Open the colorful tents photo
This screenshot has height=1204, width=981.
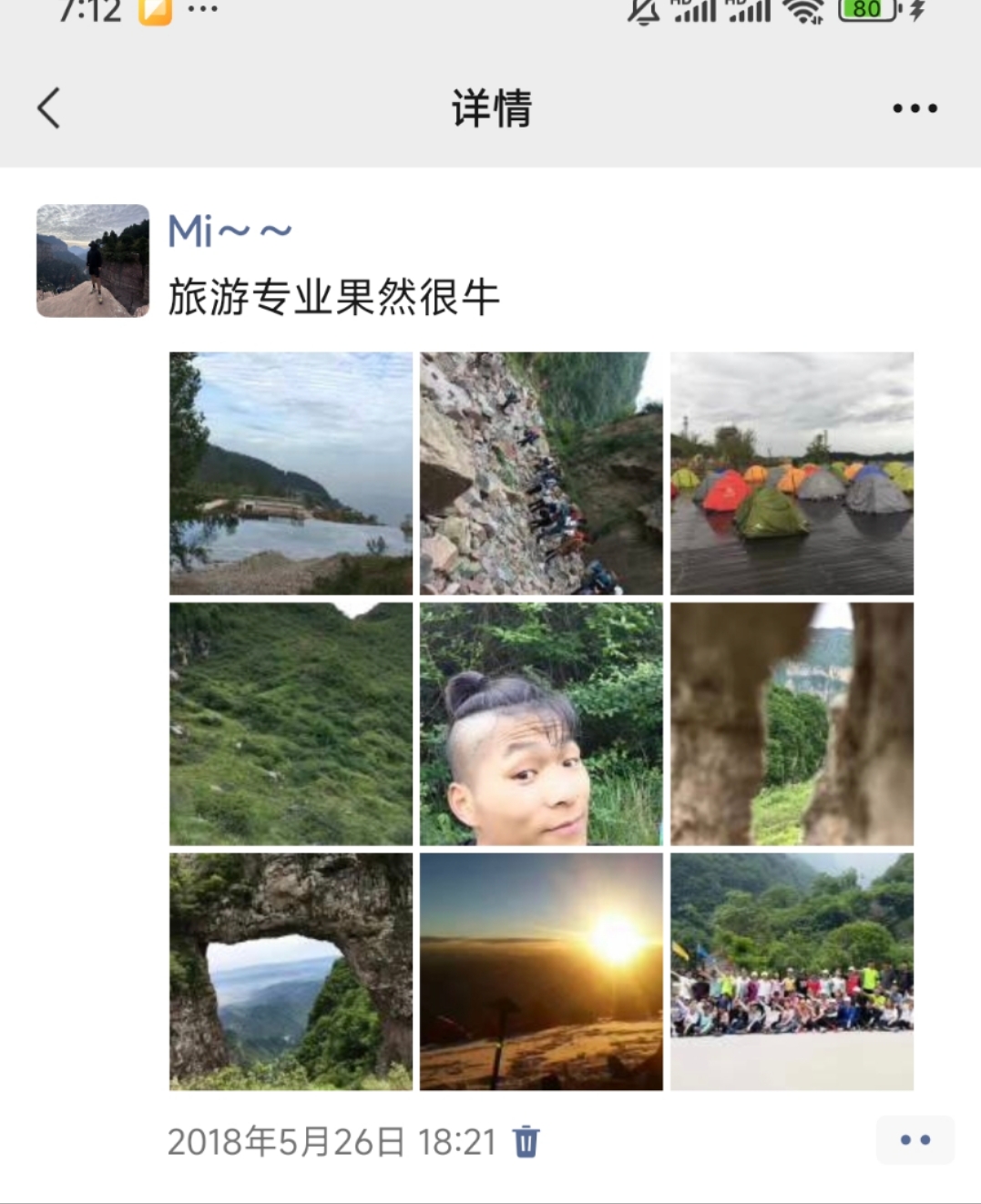click(792, 474)
